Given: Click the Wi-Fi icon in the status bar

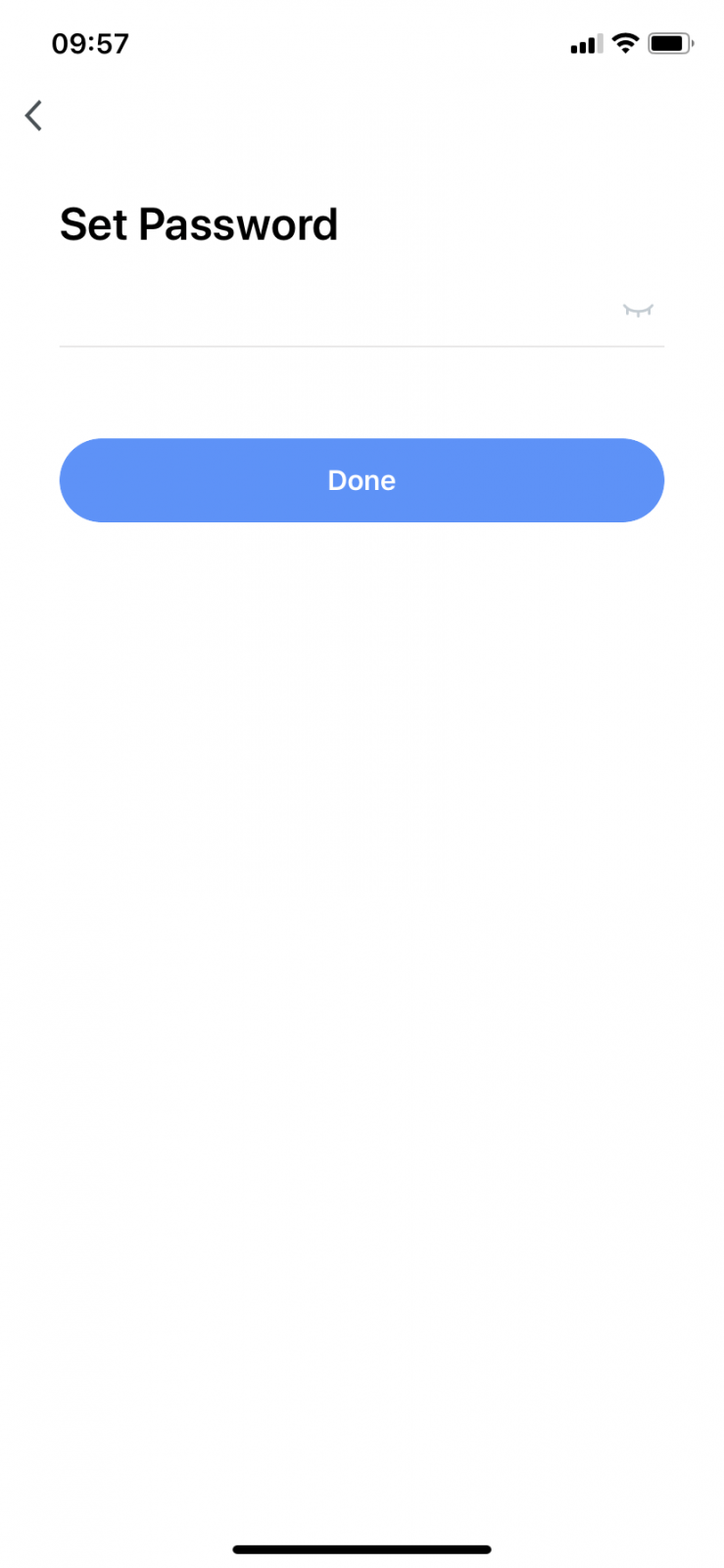Looking at the screenshot, I should (624, 43).
